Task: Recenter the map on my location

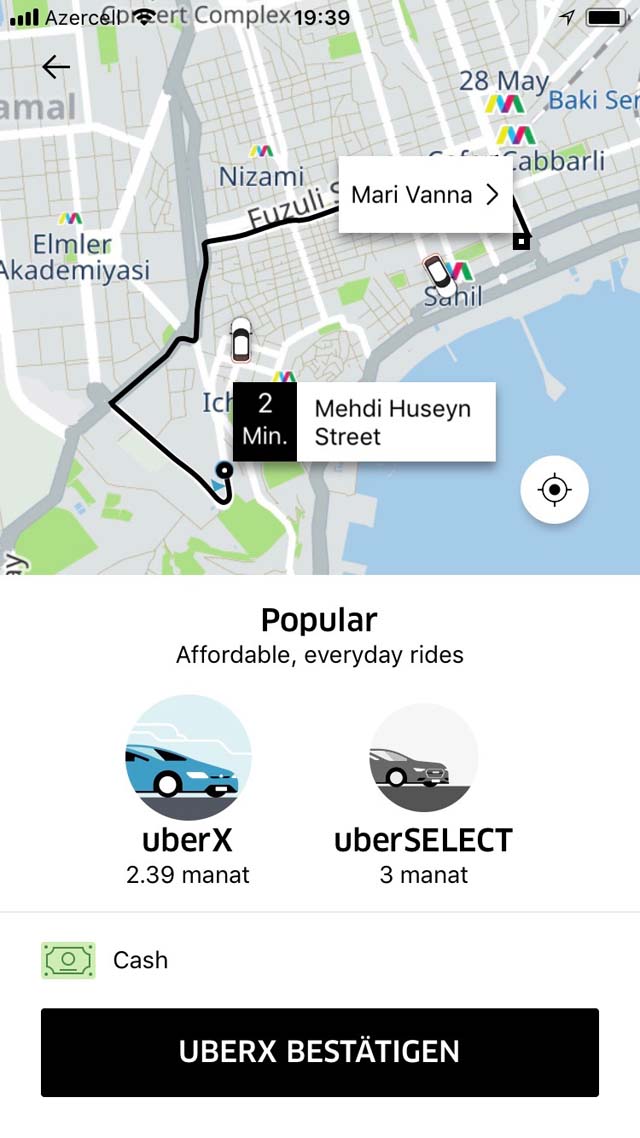Action: [554, 490]
